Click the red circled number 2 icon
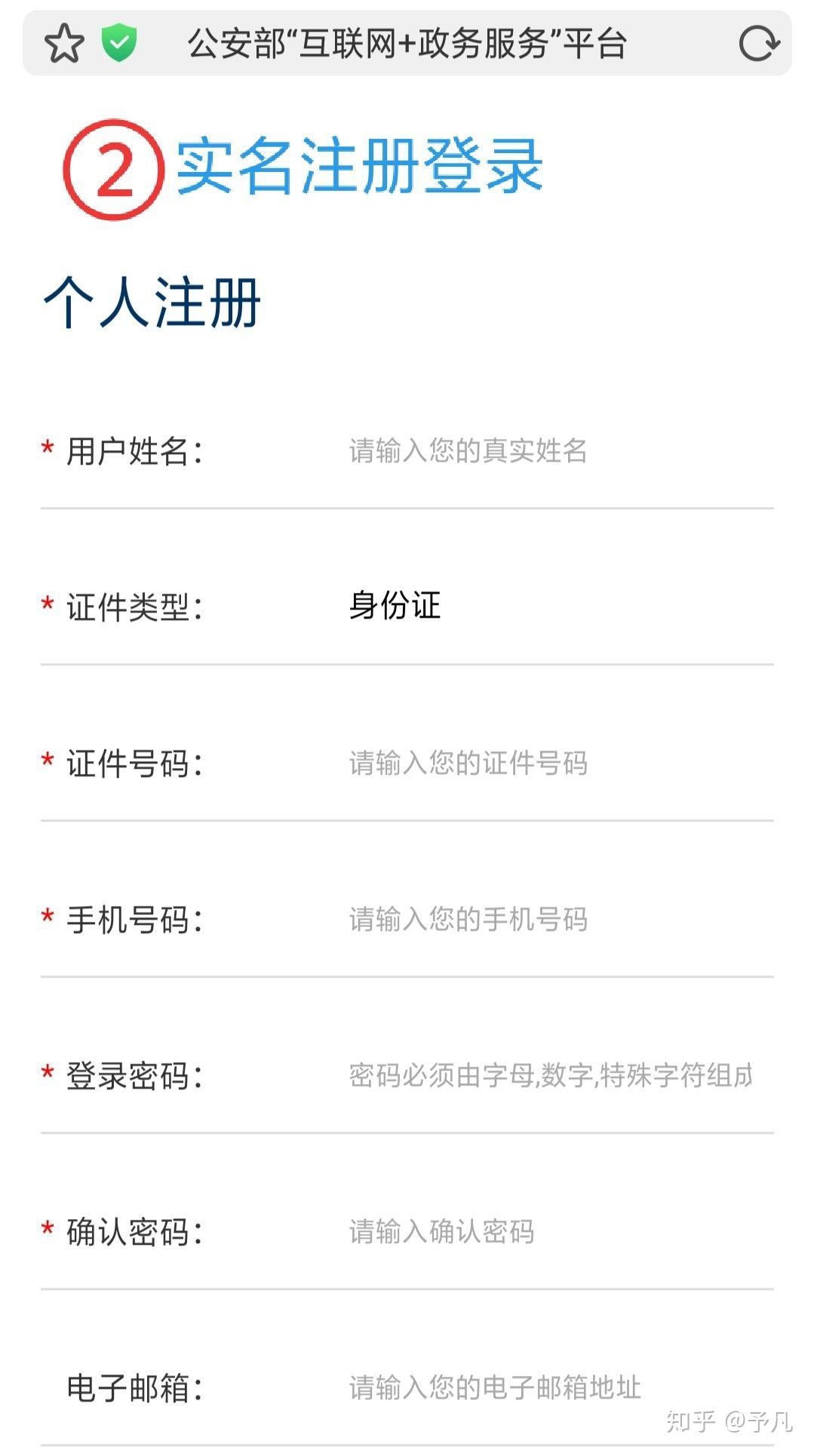 click(x=113, y=167)
